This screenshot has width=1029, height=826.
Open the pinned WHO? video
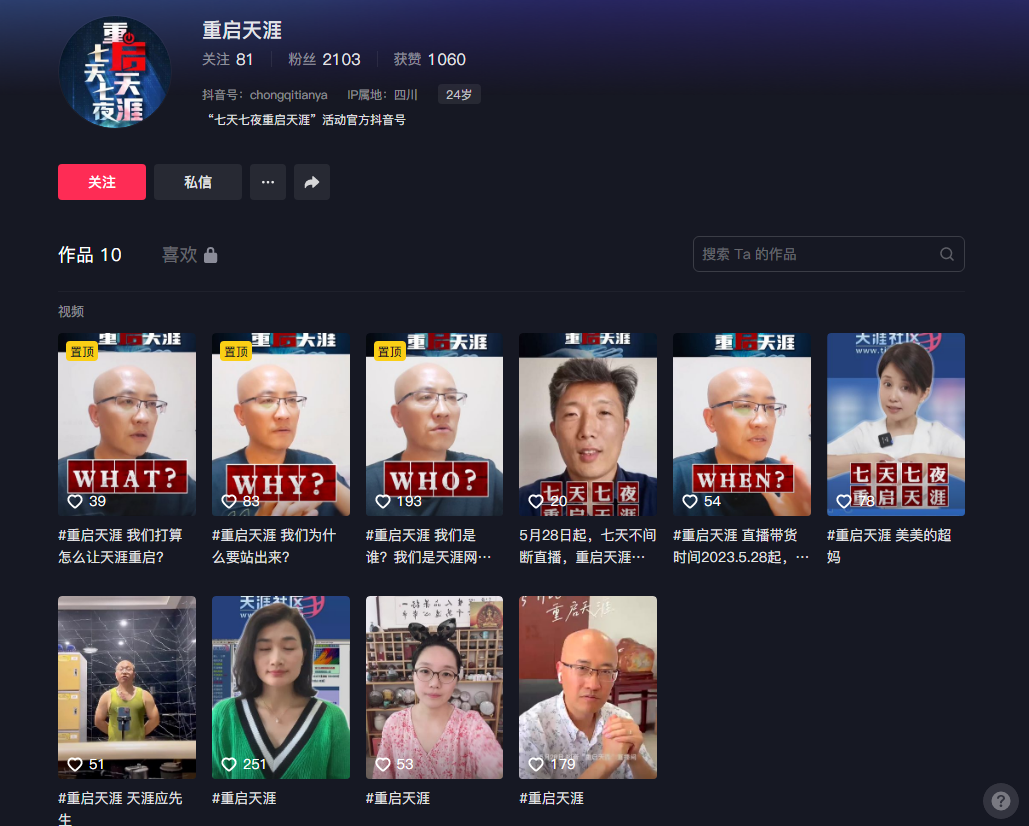pyautogui.click(x=434, y=424)
